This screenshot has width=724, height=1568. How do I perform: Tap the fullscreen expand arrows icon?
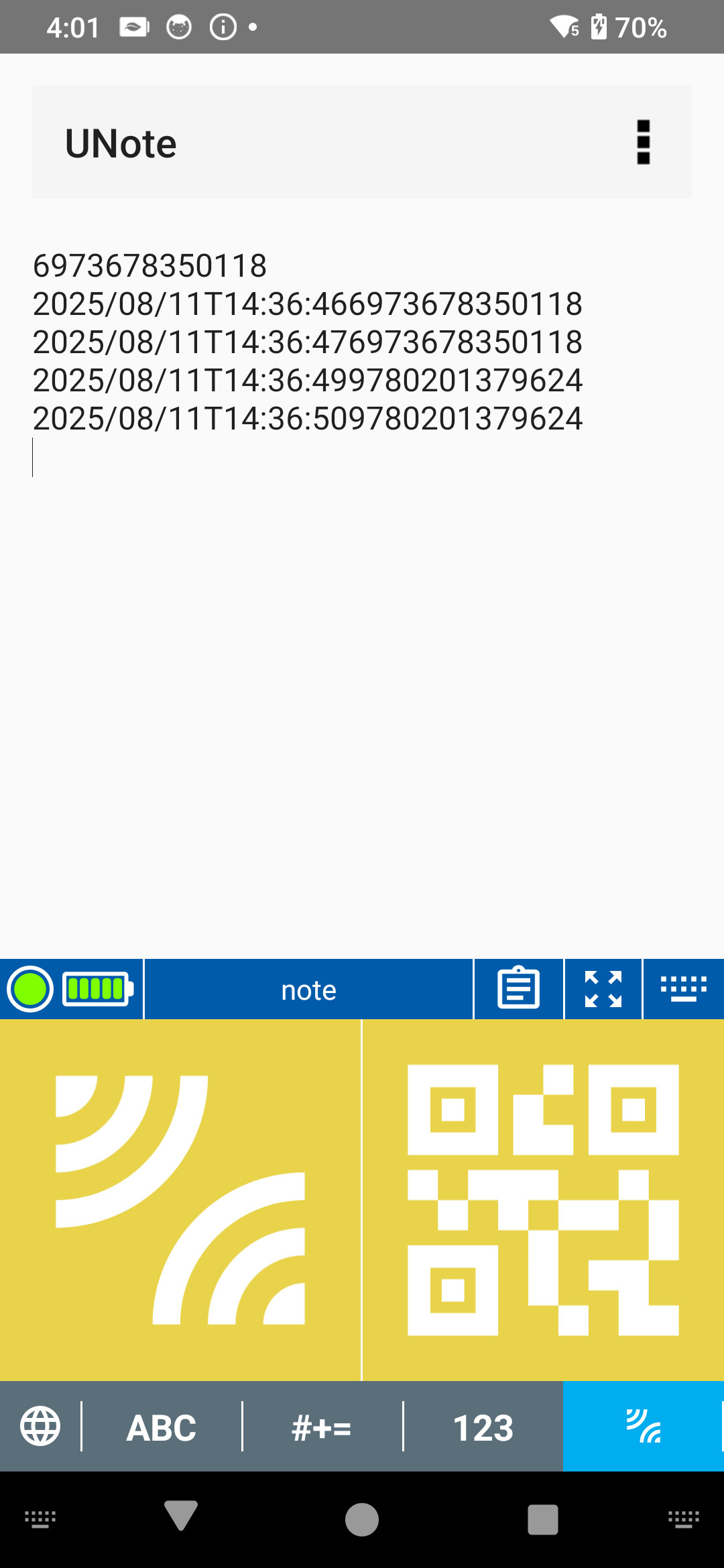point(603,989)
